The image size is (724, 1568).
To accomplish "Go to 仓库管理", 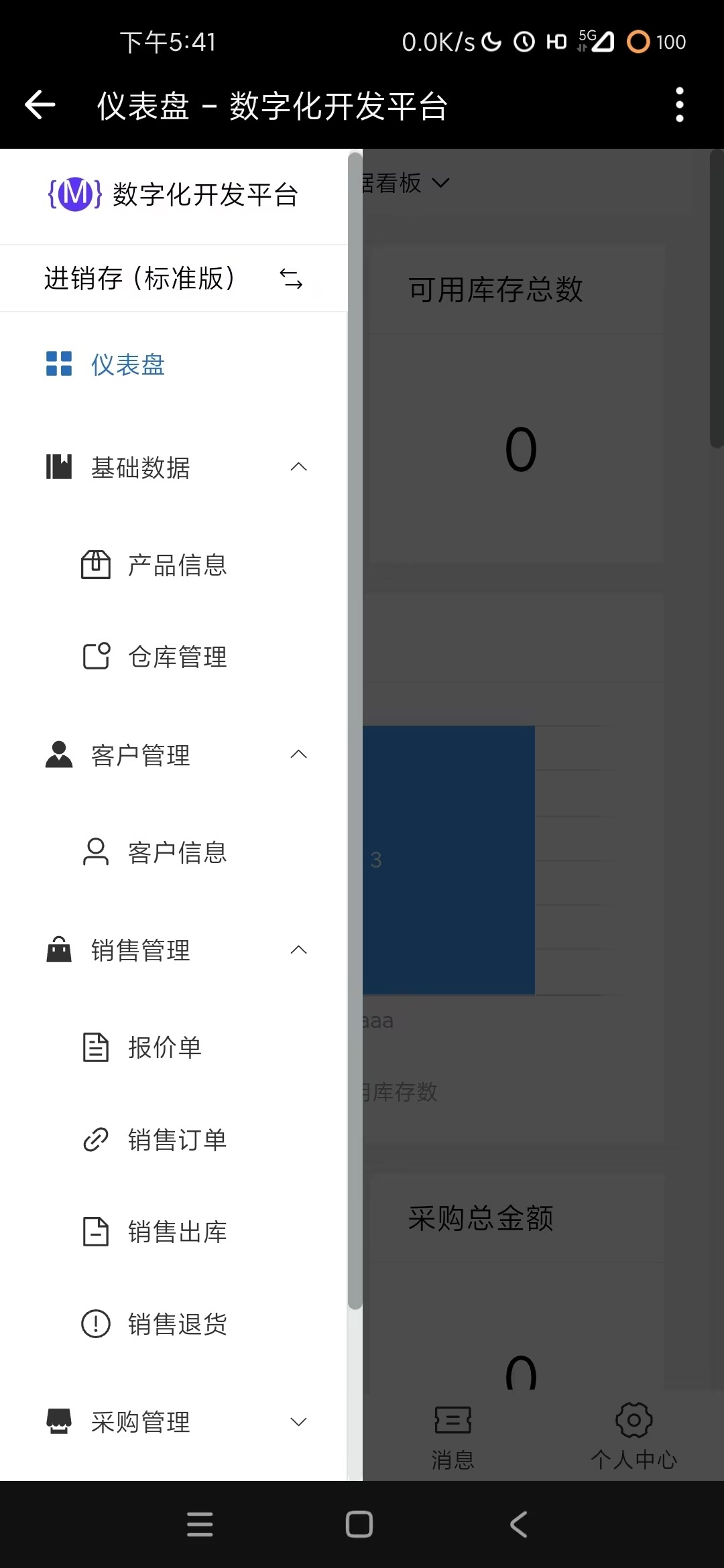I will [177, 657].
